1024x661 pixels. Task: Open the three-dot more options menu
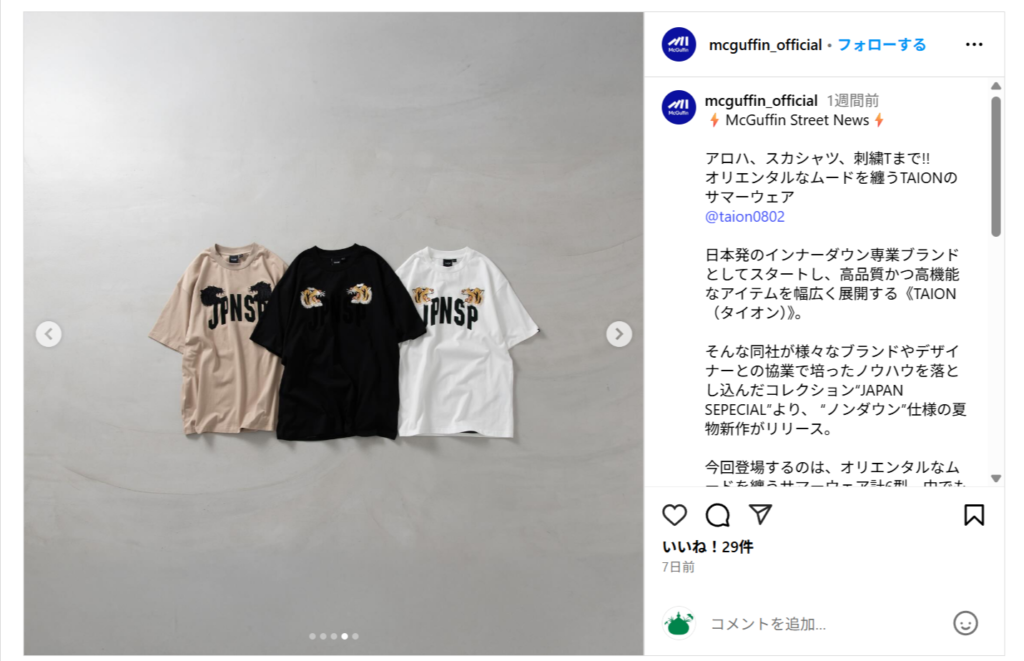pyautogui.click(x=974, y=45)
